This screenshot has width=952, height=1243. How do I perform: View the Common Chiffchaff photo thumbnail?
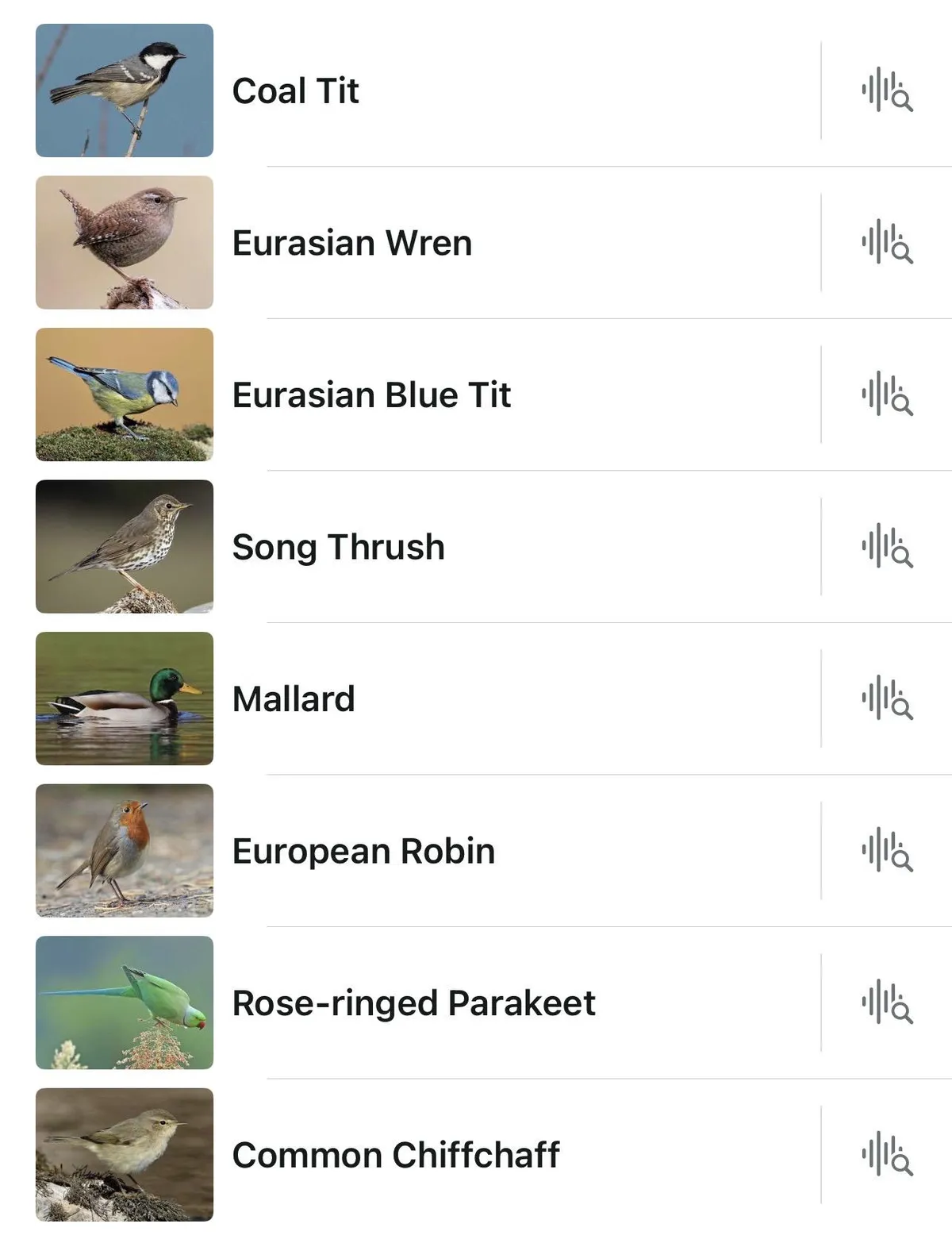pyautogui.click(x=125, y=1155)
